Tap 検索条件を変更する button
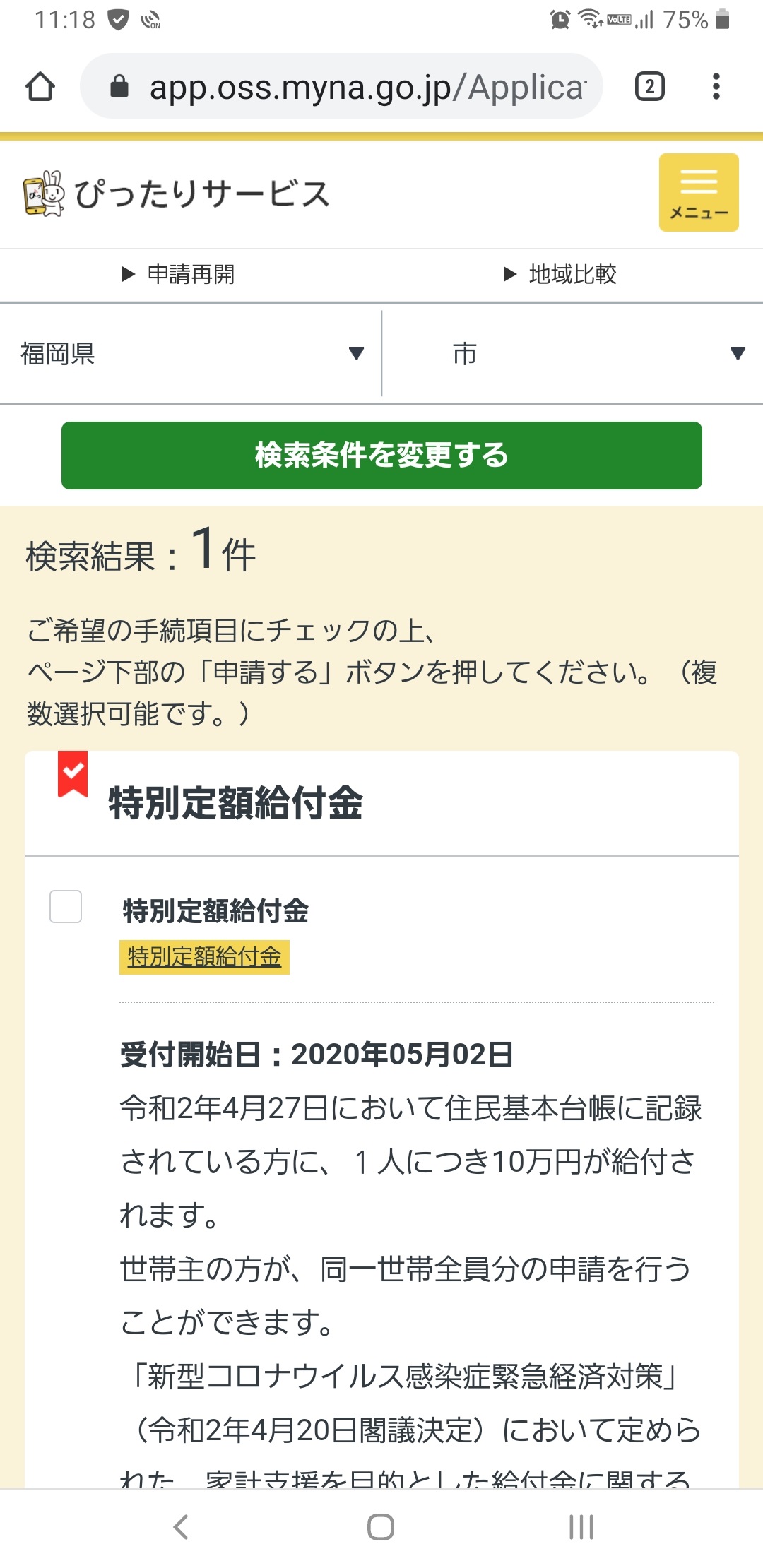The width and height of the screenshot is (763, 1568). click(381, 456)
